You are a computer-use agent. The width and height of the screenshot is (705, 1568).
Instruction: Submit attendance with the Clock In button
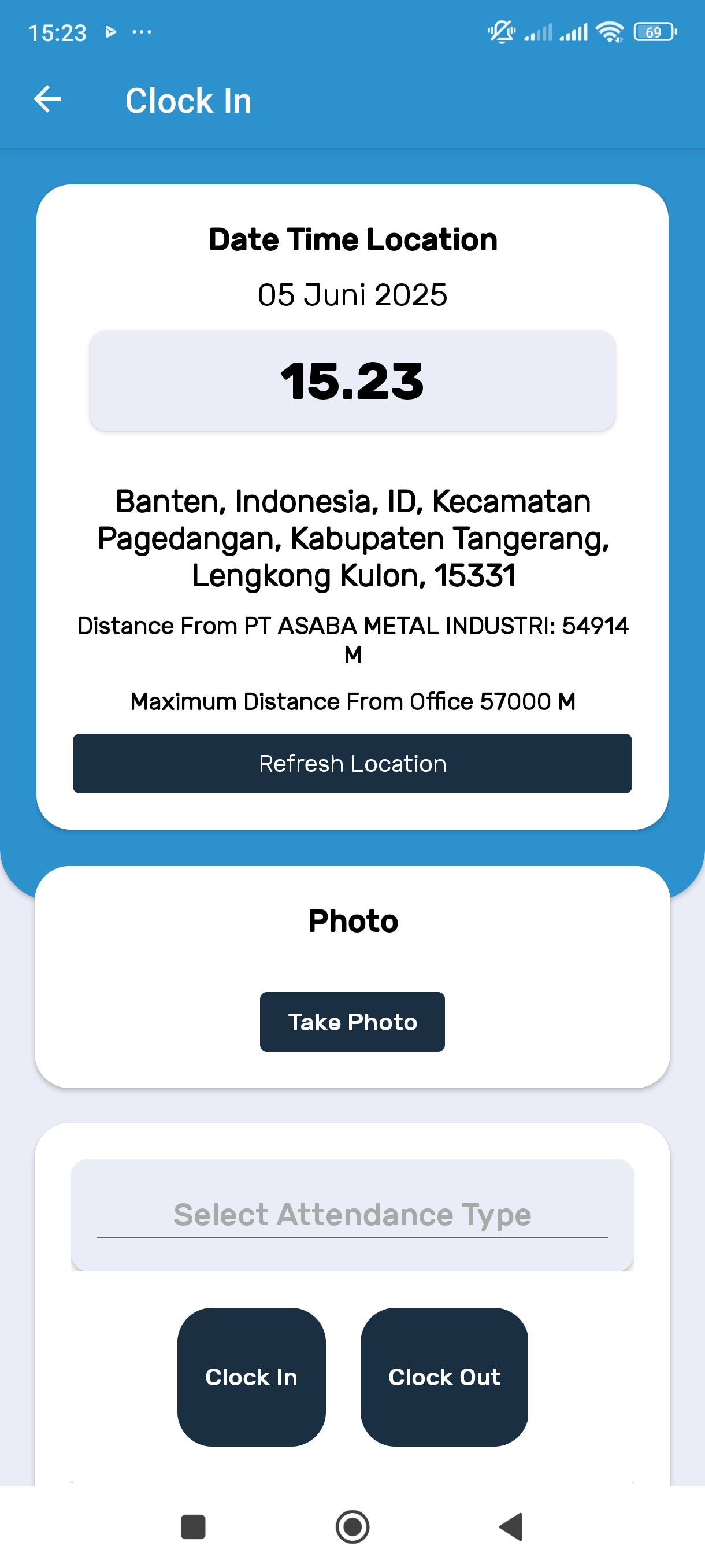[251, 1377]
